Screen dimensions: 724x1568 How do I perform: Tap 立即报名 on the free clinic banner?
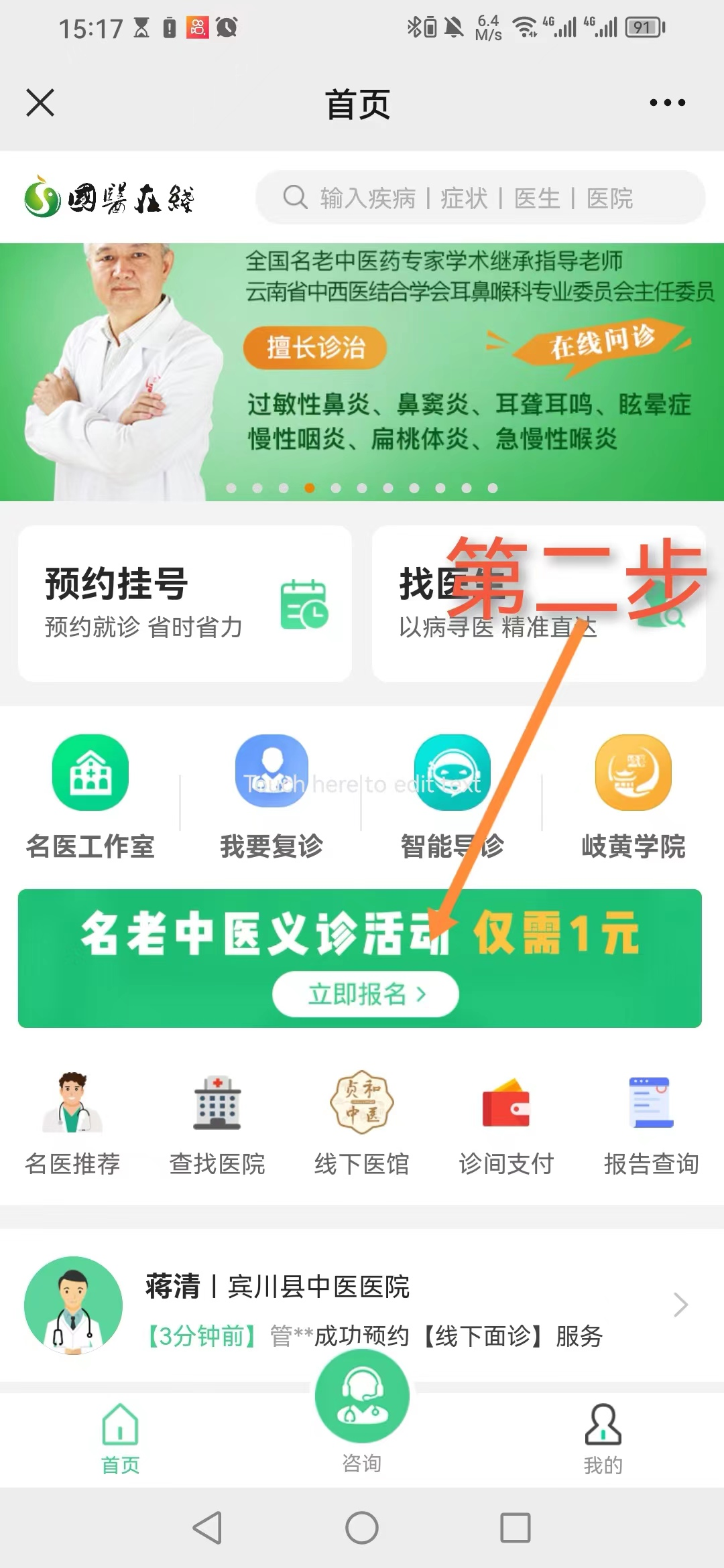pos(365,994)
